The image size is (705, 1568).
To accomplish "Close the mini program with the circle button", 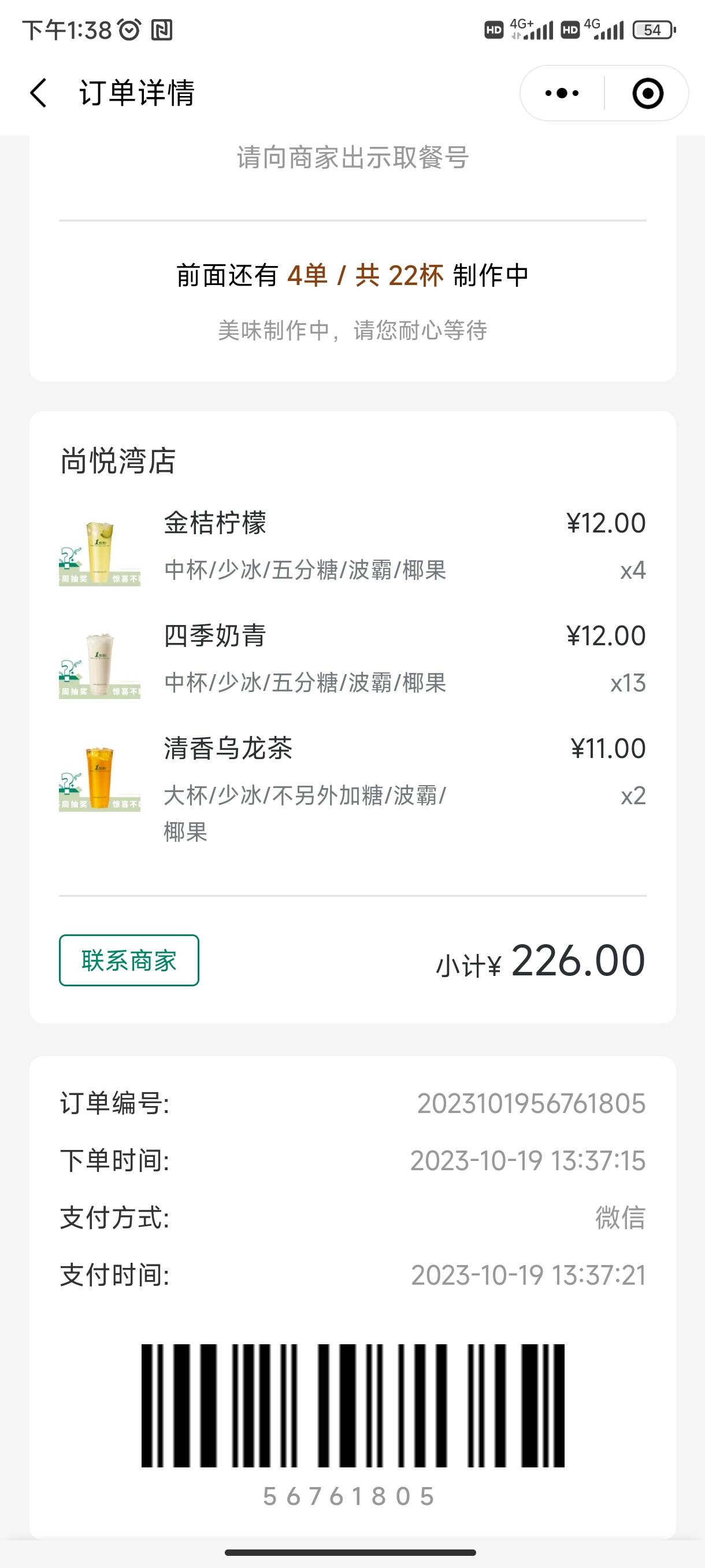I will 647,93.
